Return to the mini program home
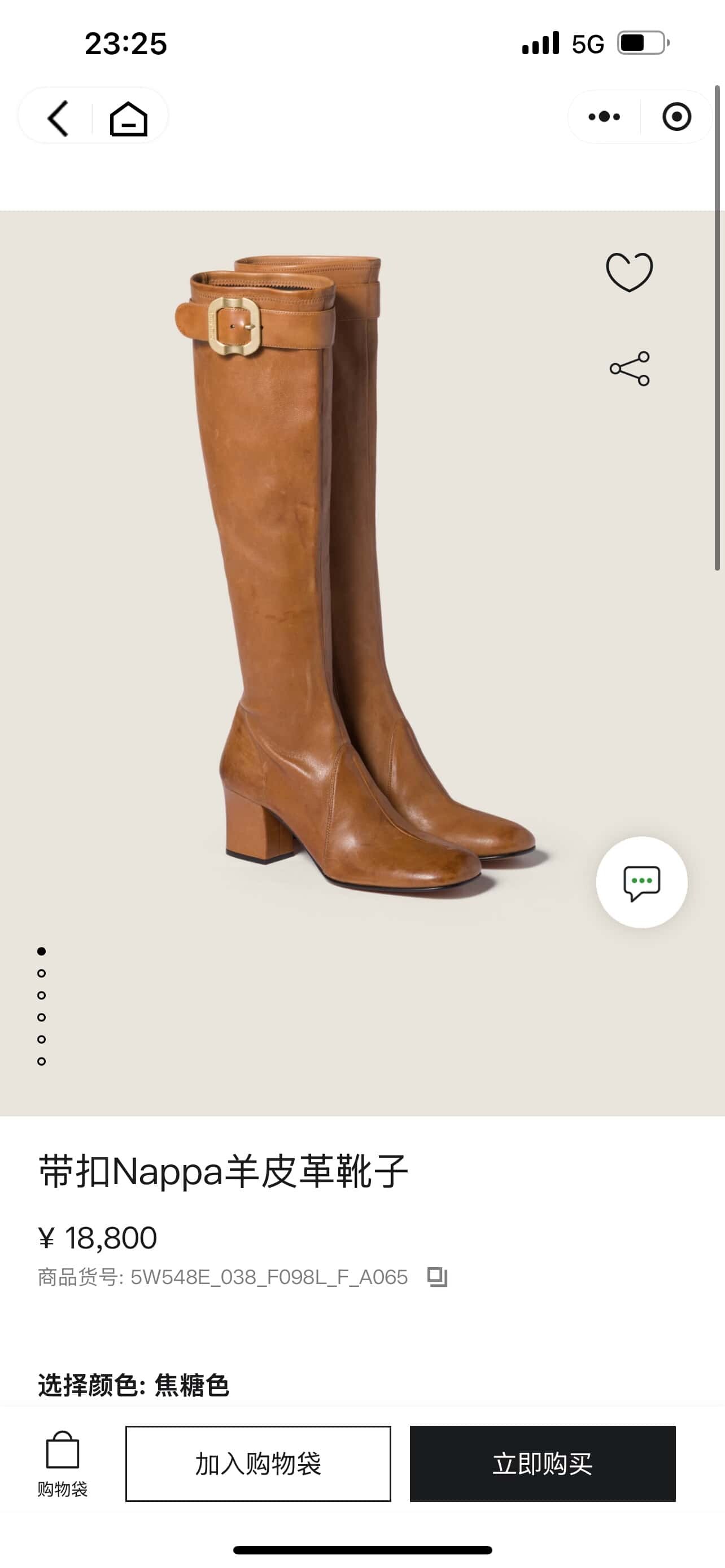This screenshot has width=725, height=1568. point(128,117)
